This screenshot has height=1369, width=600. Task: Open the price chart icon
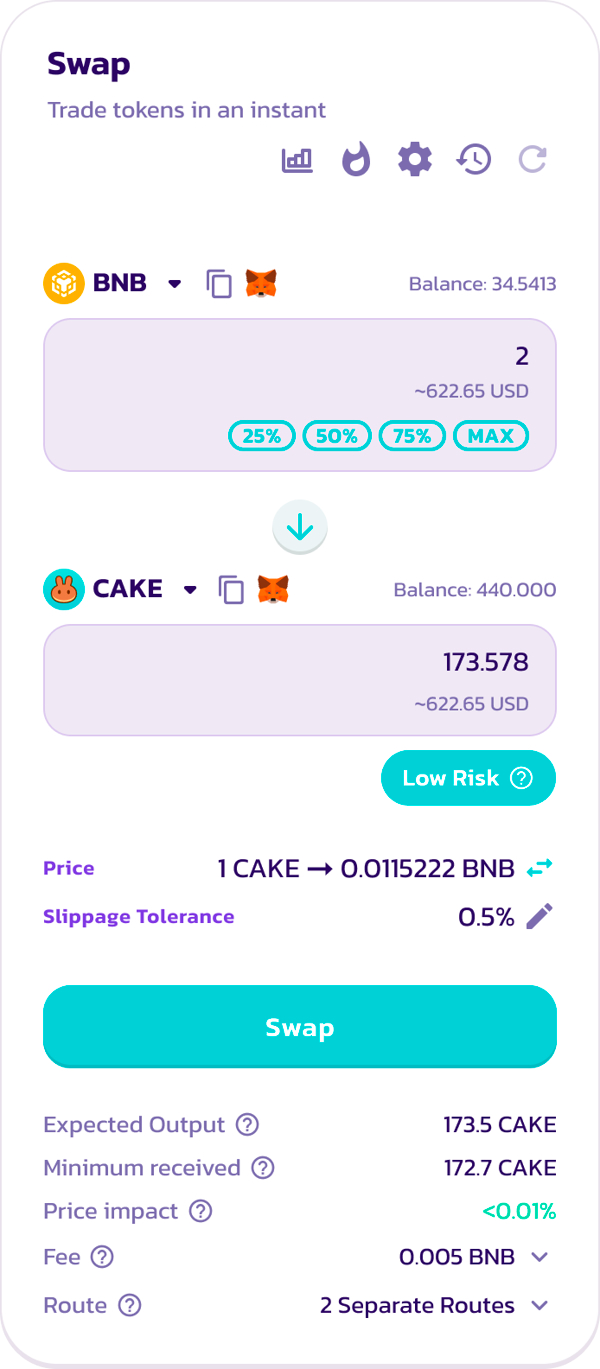(x=297, y=160)
